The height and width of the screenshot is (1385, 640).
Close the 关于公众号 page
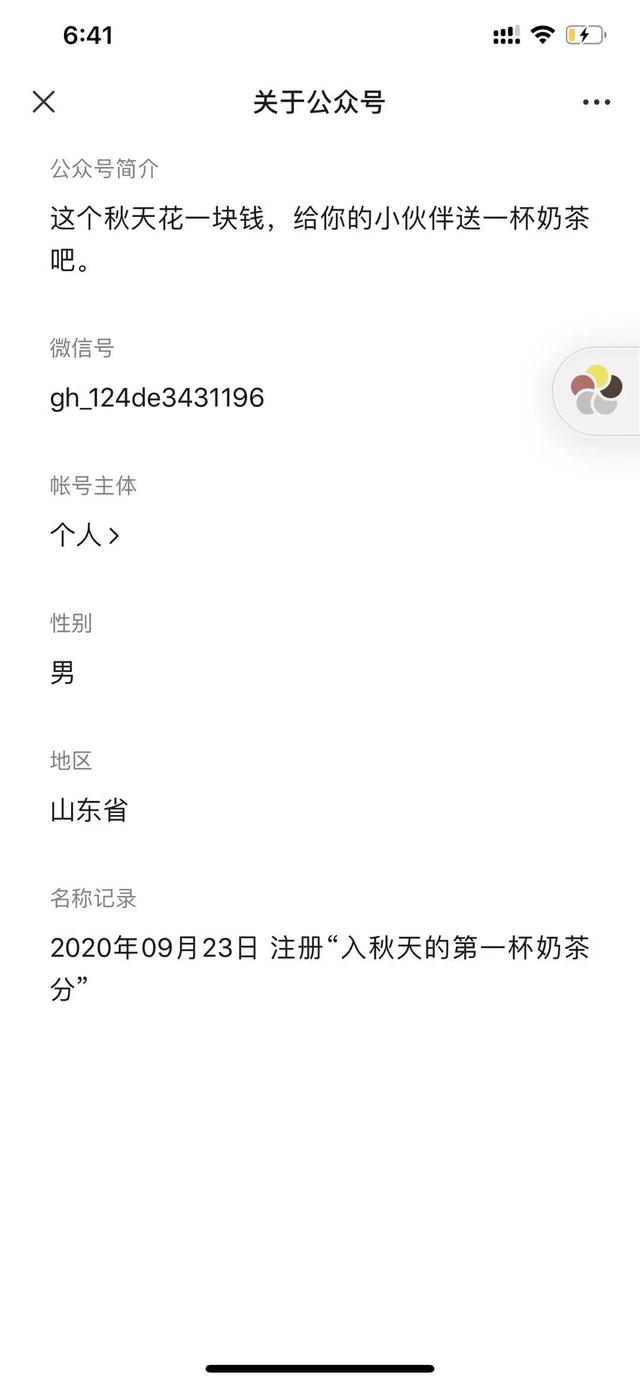point(44,101)
